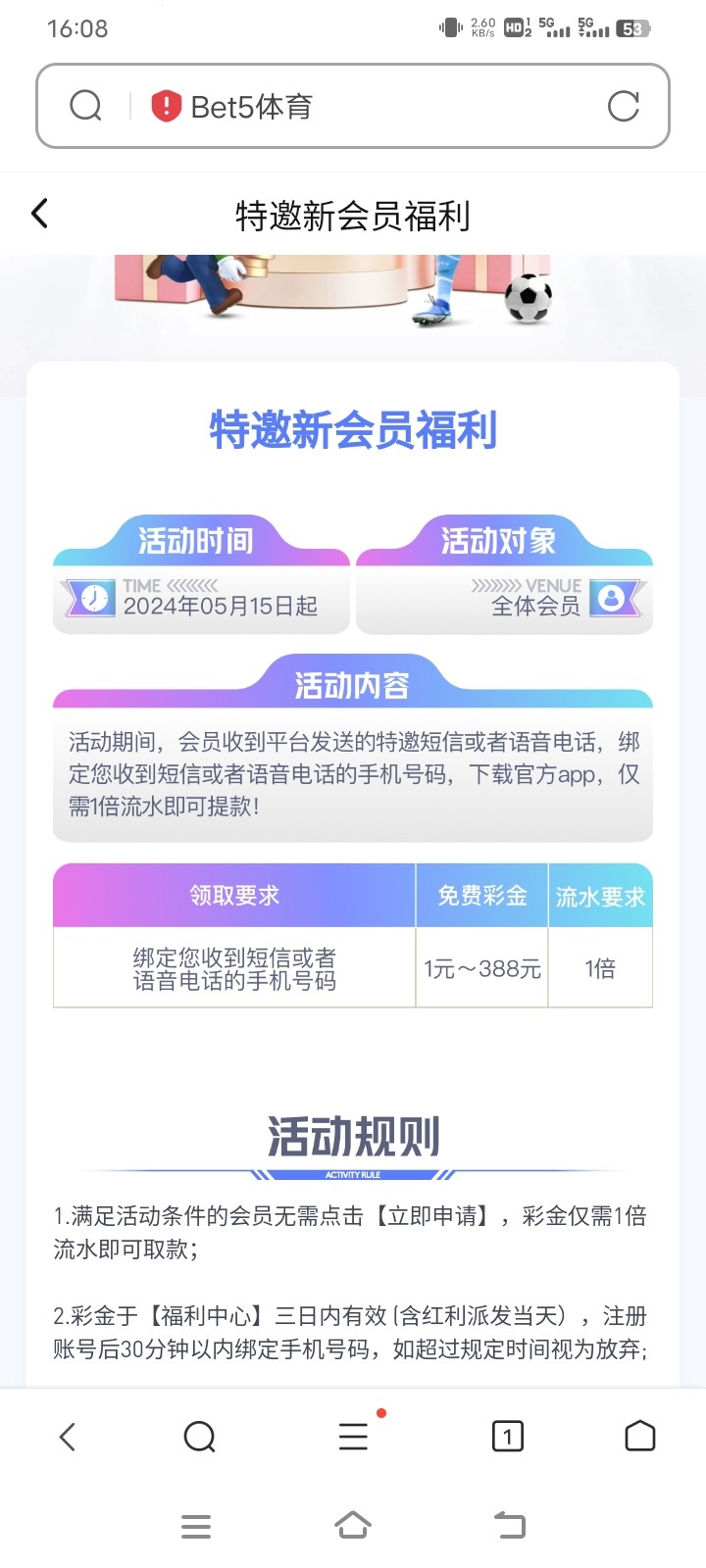Show open browser tabs
The width and height of the screenshot is (706, 1568).
click(507, 1437)
